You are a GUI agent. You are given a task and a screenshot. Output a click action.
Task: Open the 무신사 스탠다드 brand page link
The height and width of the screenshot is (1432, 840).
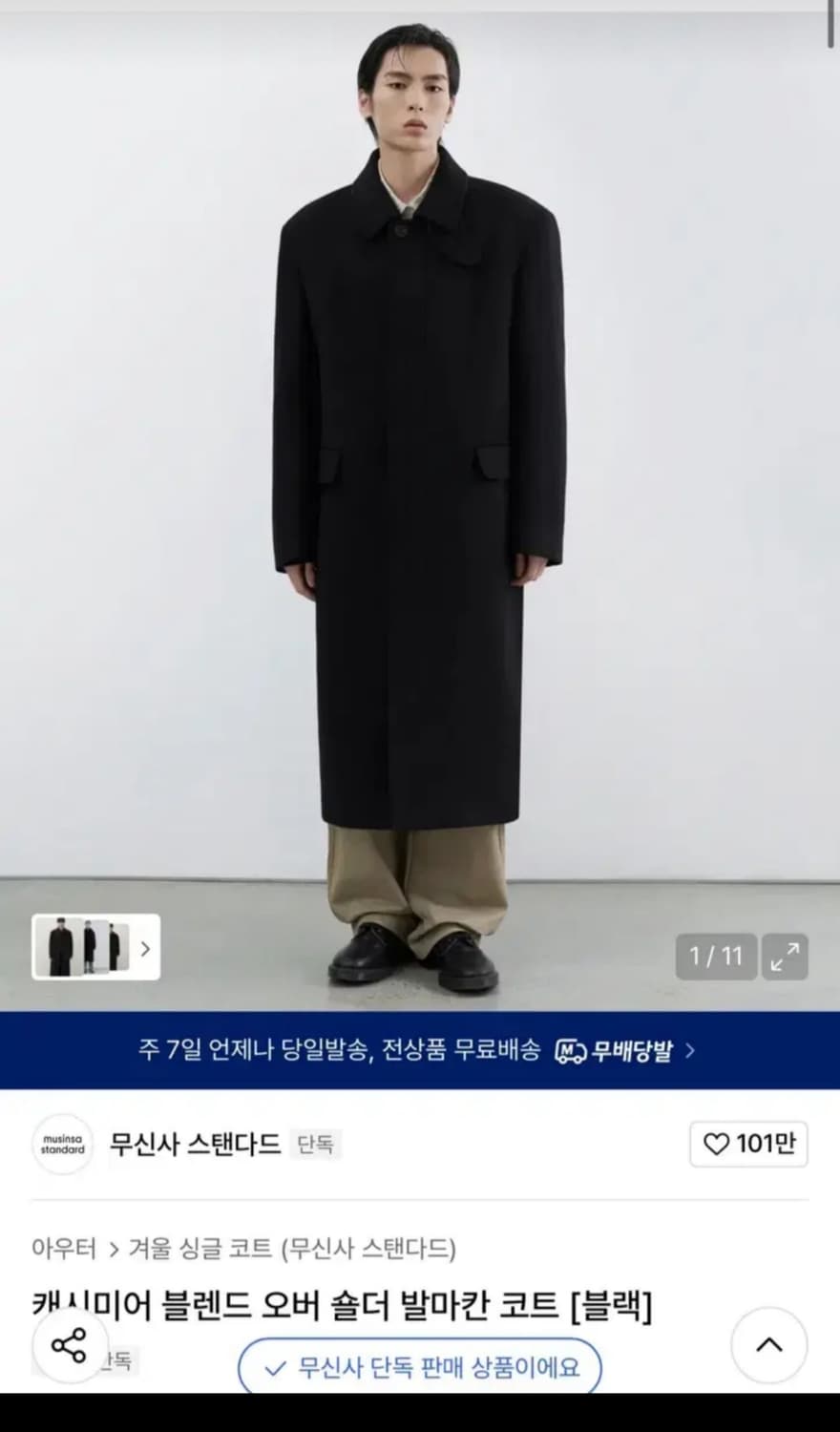pyautogui.click(x=198, y=1144)
